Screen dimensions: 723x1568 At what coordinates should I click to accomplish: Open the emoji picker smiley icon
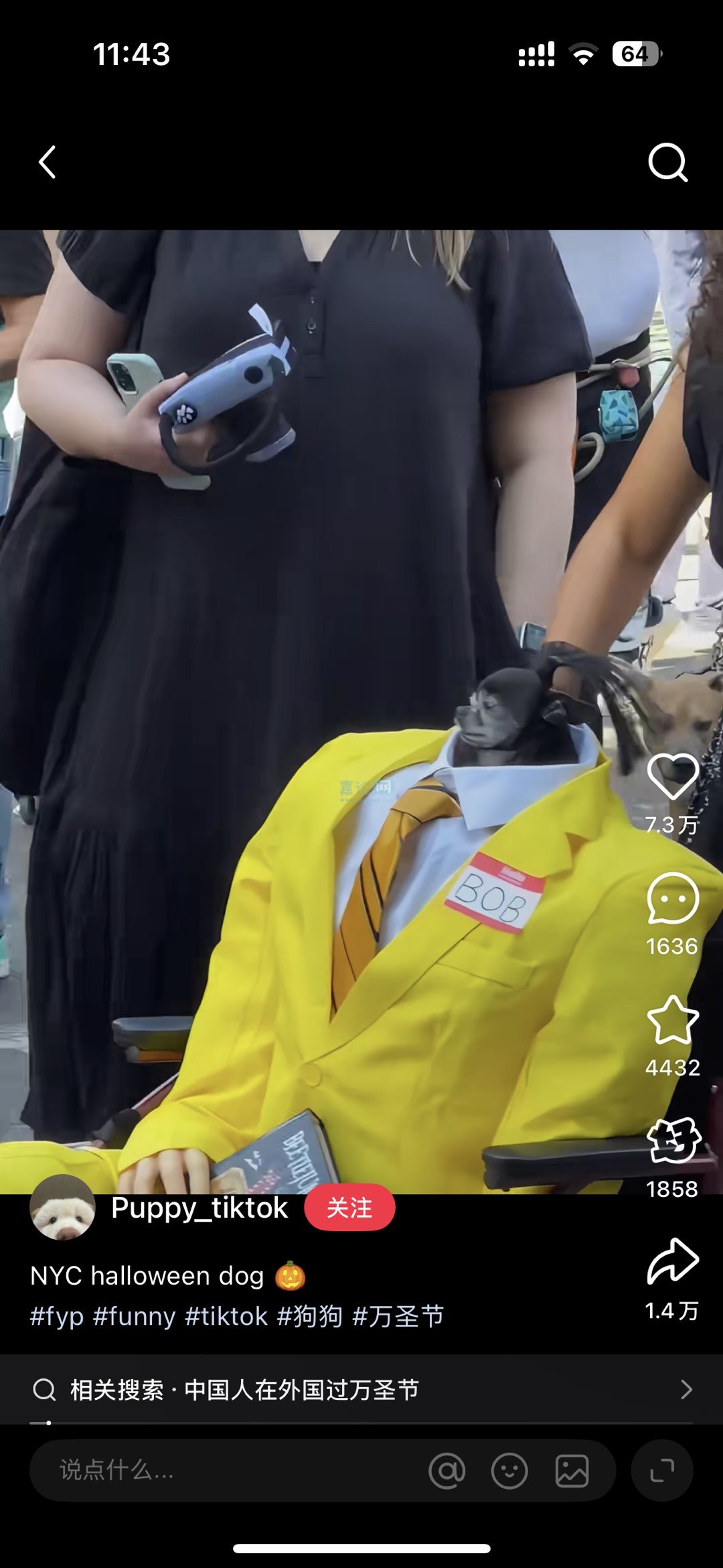coord(509,1471)
